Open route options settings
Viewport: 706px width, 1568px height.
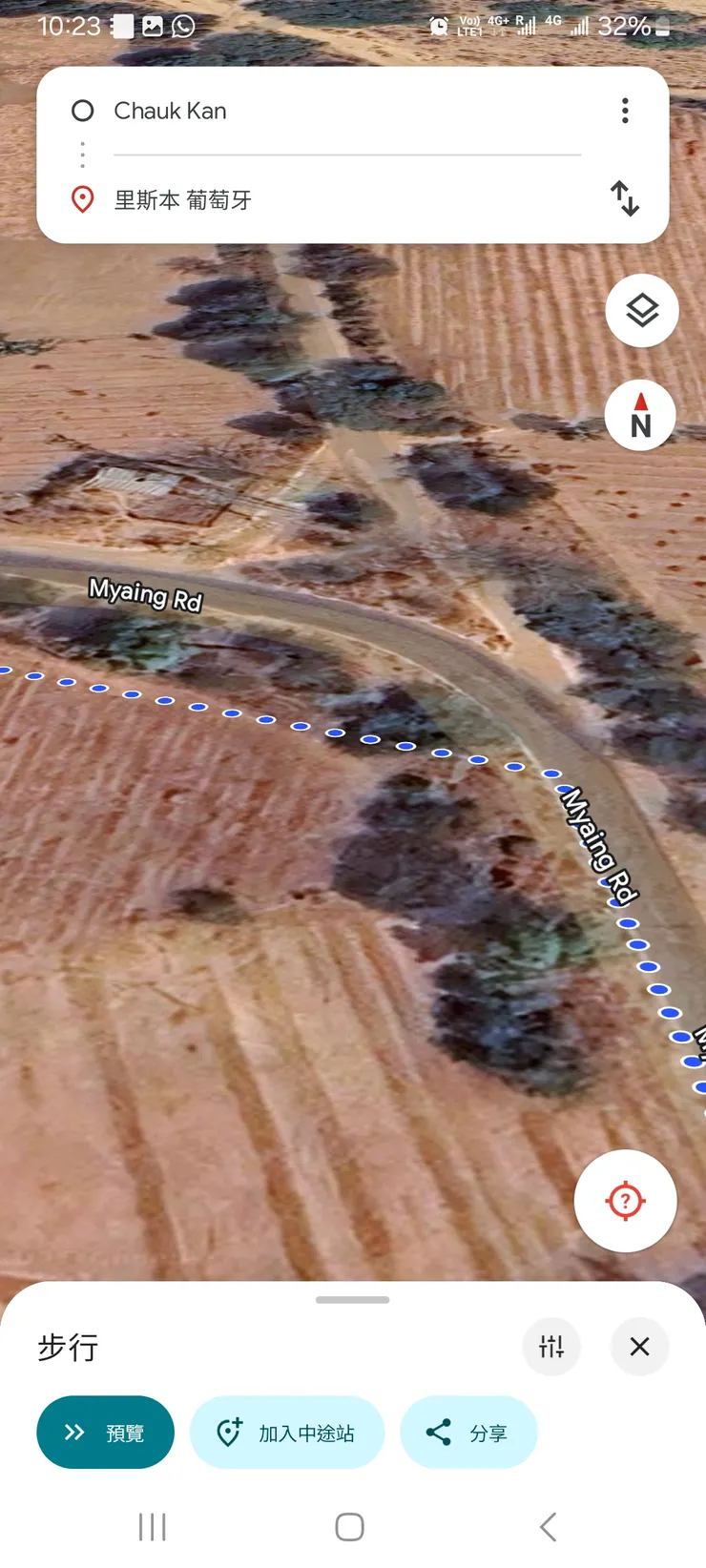551,1347
